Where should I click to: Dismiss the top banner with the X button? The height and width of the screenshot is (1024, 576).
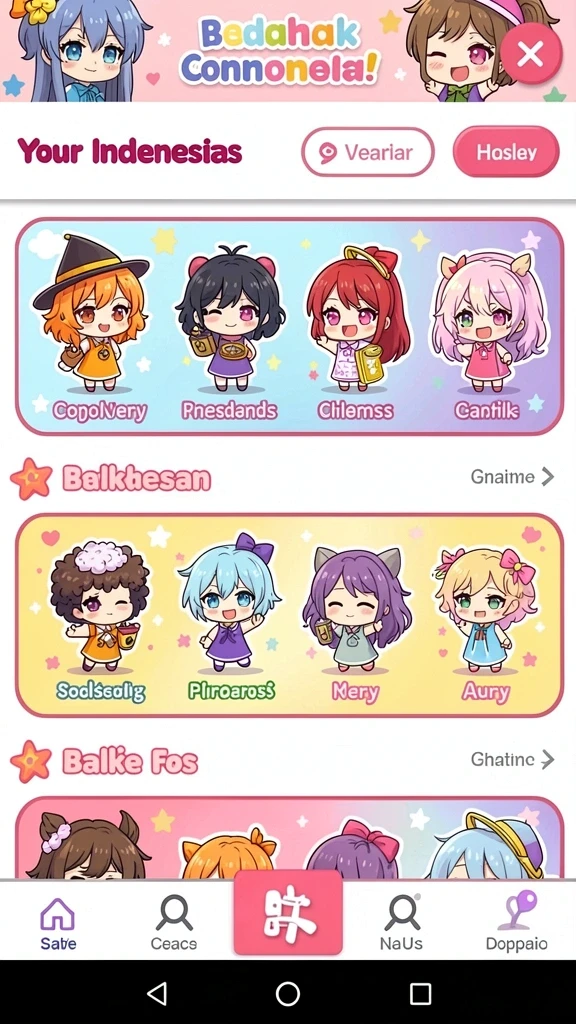point(531,54)
